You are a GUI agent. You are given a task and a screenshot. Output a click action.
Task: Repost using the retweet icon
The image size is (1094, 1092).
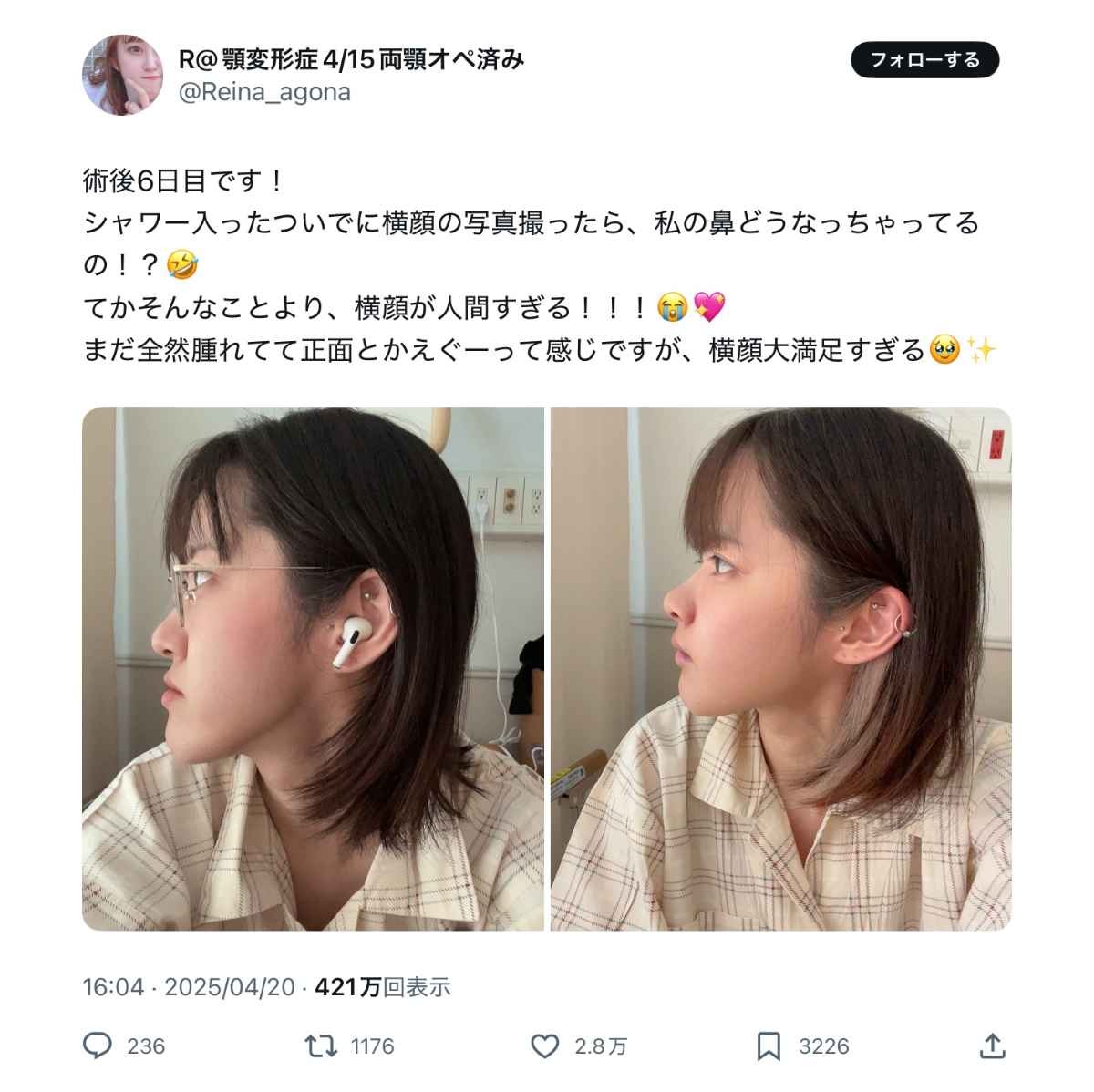coord(320,1046)
